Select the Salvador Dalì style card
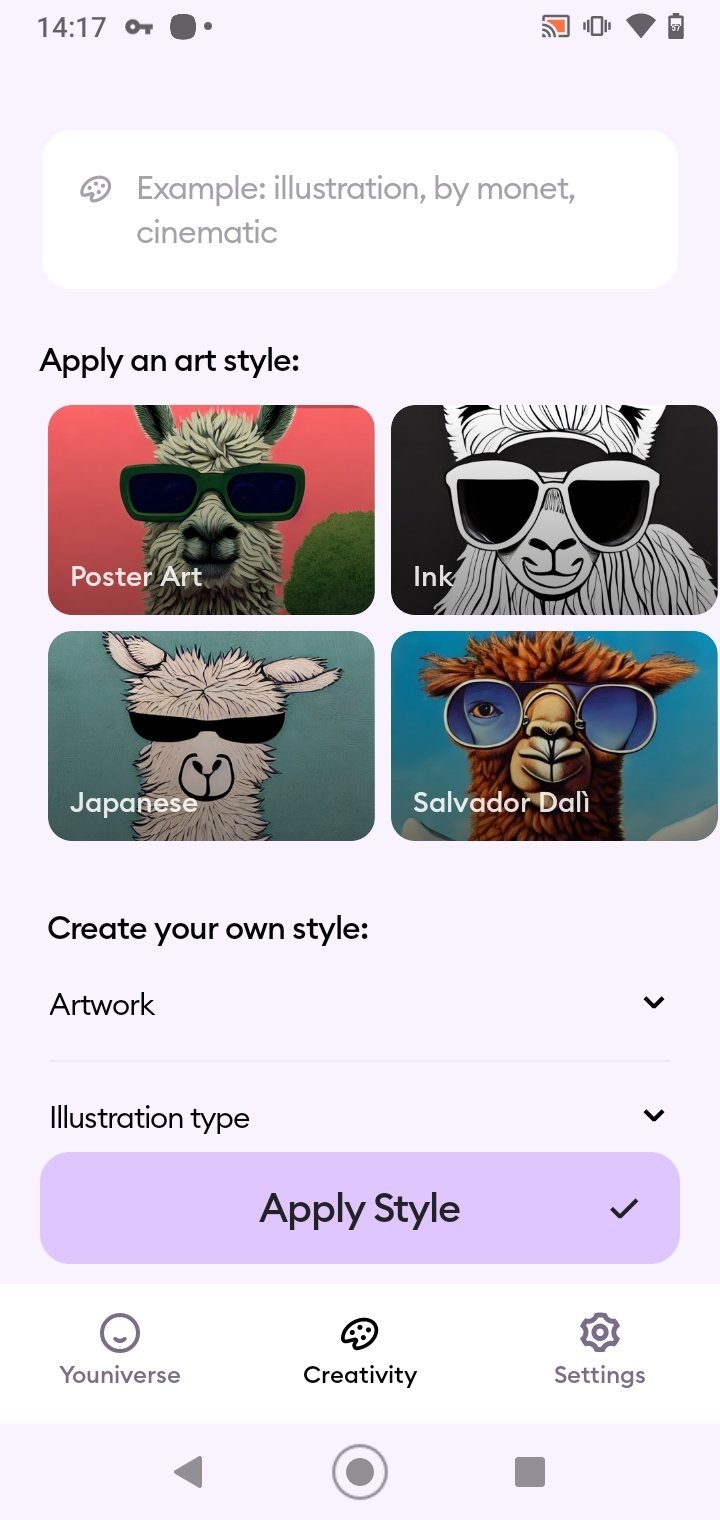Image resolution: width=720 pixels, height=1520 pixels. 554,736
